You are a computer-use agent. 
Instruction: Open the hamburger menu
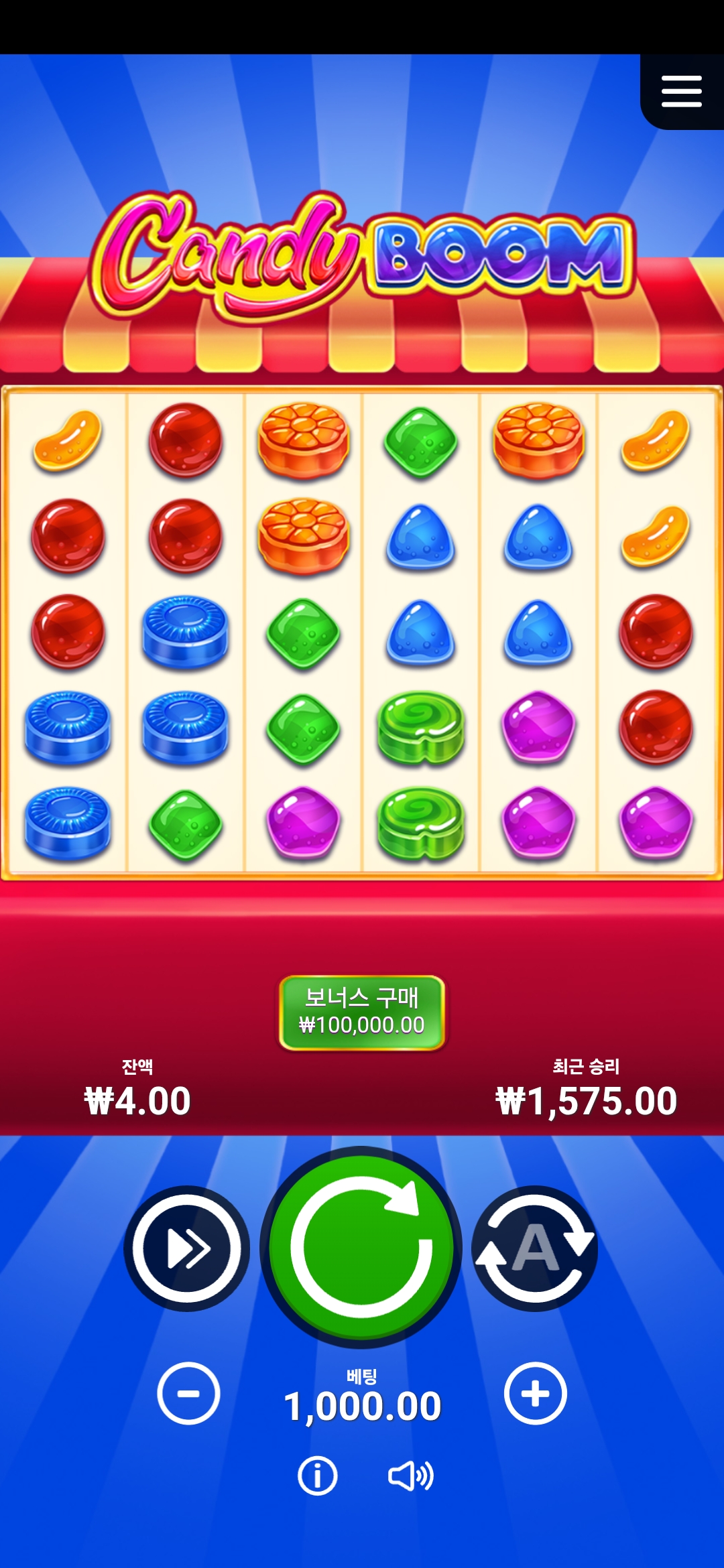coord(682,91)
